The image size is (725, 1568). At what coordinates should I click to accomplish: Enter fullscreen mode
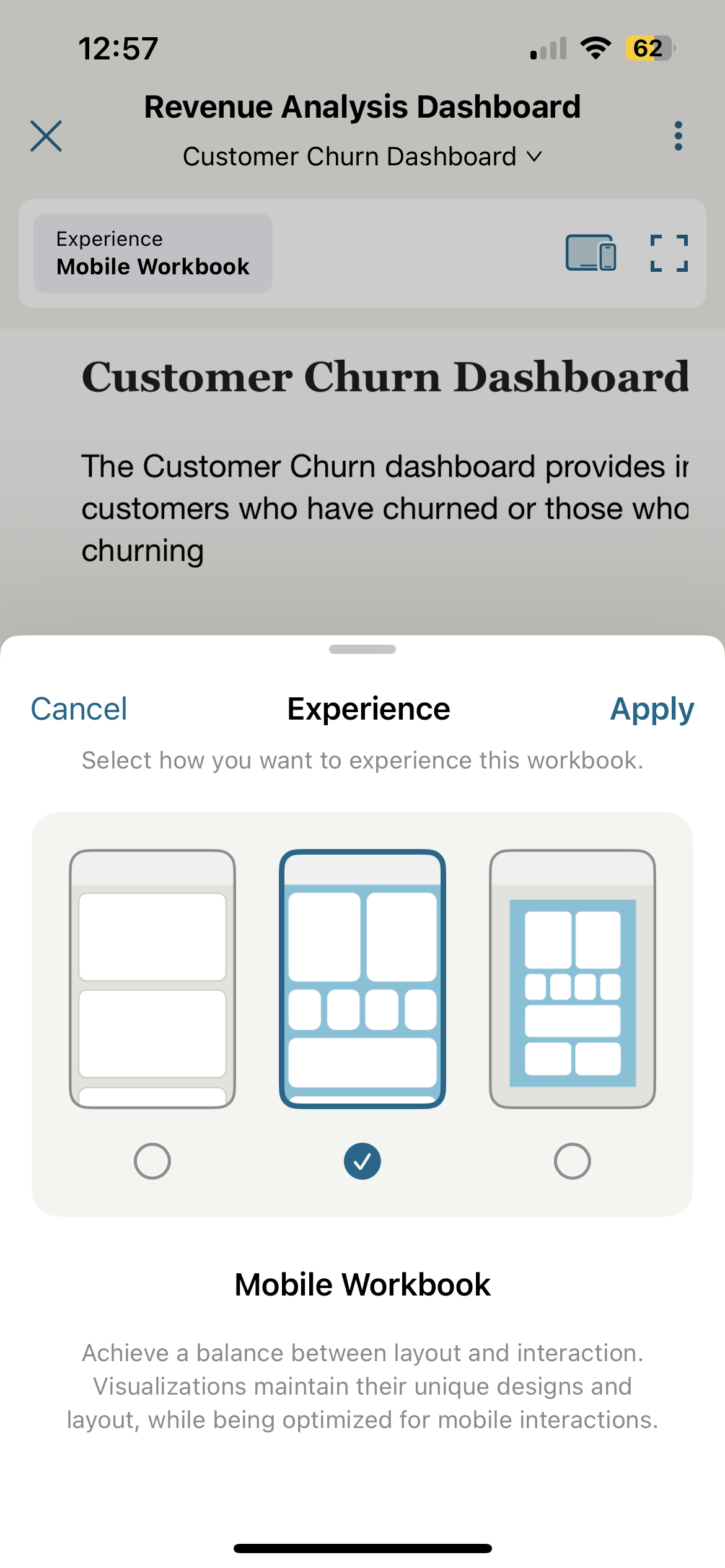pyautogui.click(x=669, y=253)
